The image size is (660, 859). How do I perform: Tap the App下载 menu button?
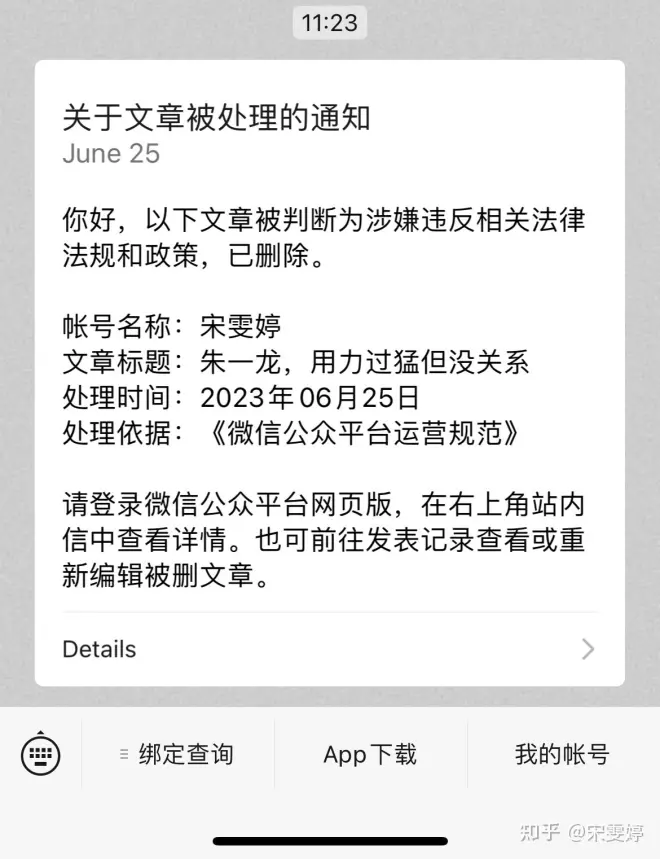click(370, 755)
